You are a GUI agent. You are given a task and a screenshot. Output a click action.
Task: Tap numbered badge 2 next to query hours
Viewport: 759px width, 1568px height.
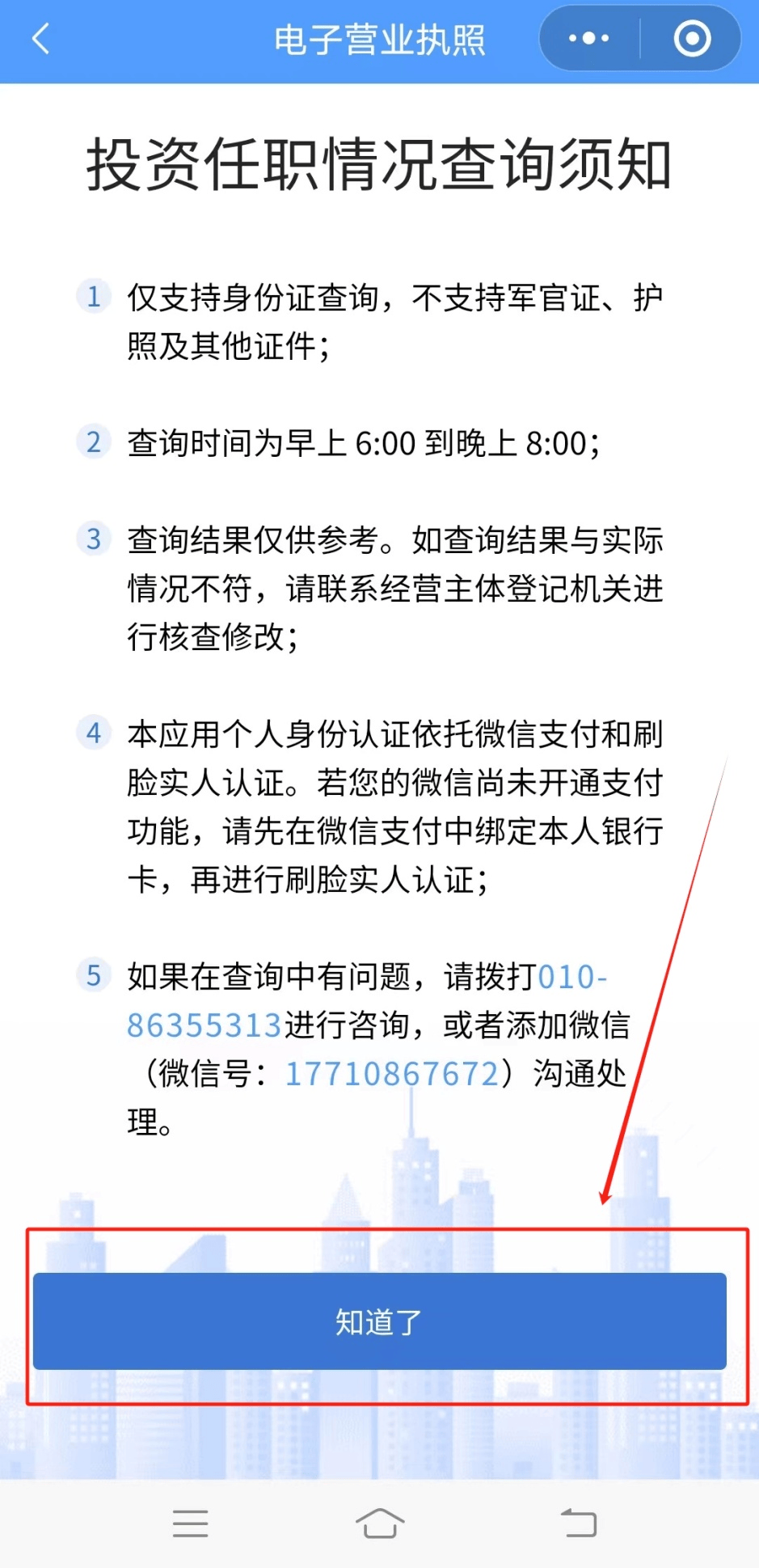(93, 442)
